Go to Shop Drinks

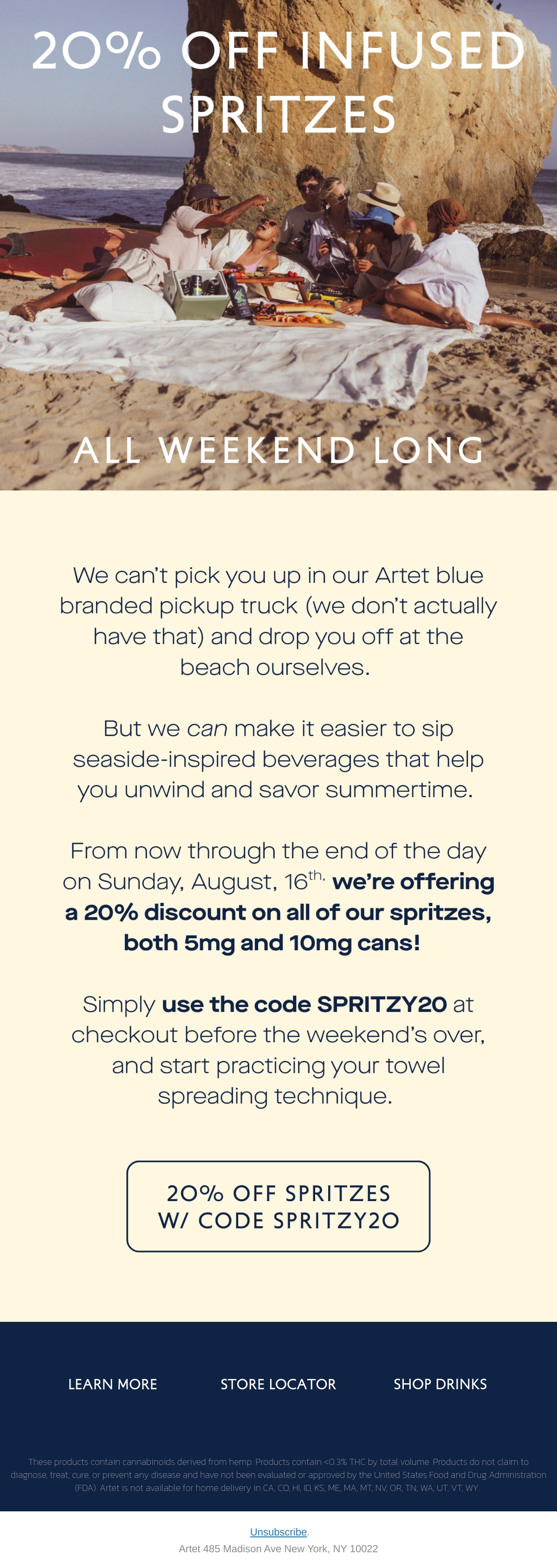pyautogui.click(x=440, y=1384)
